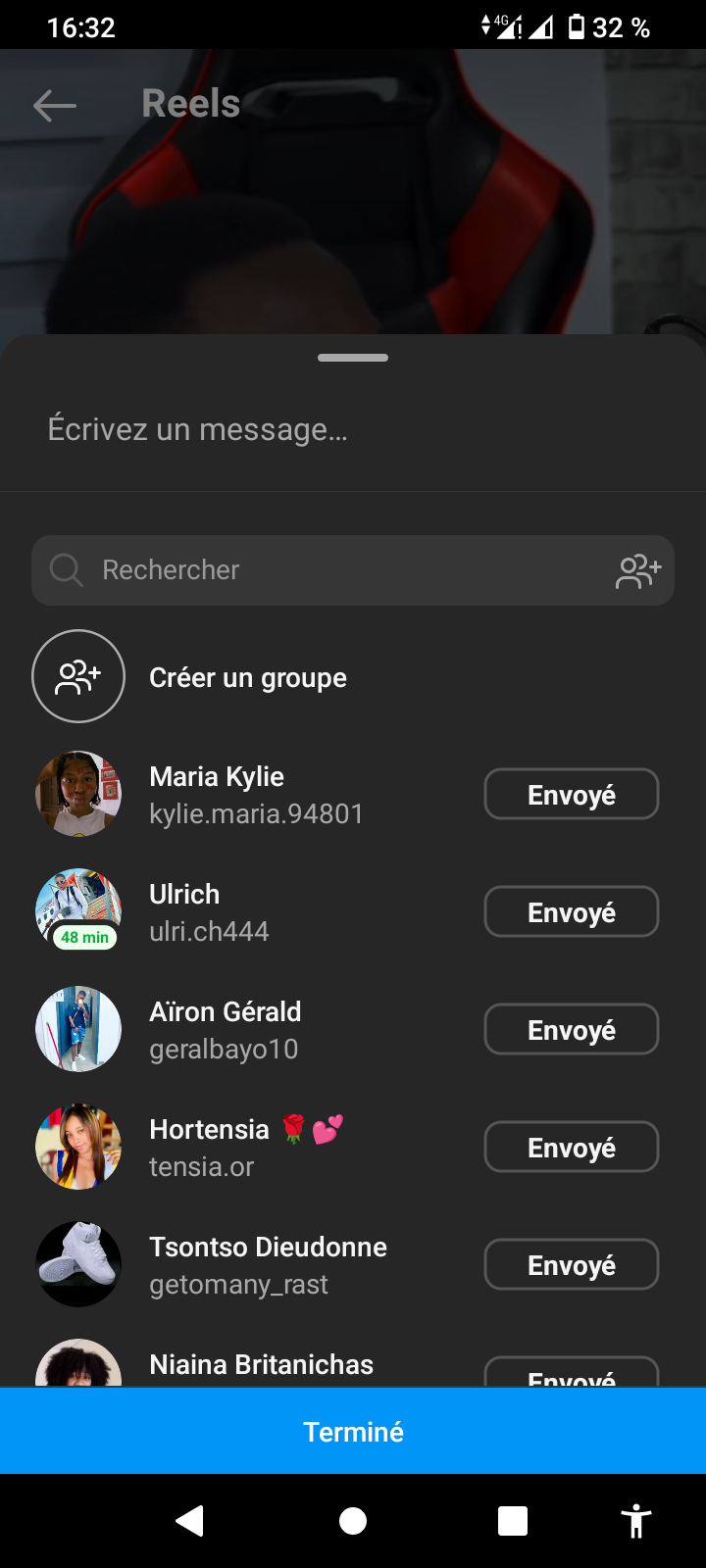The height and width of the screenshot is (1568, 706).
Task: Open the recent apps overview
Action: coord(513,1521)
